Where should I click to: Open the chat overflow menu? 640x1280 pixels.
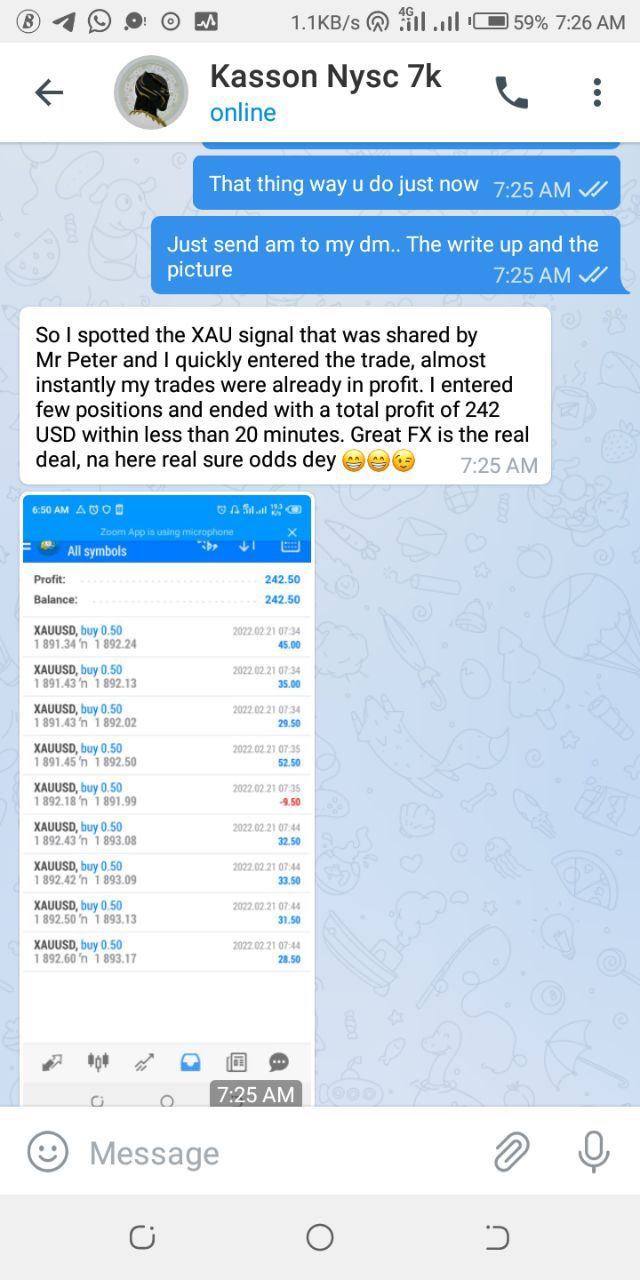click(x=597, y=93)
